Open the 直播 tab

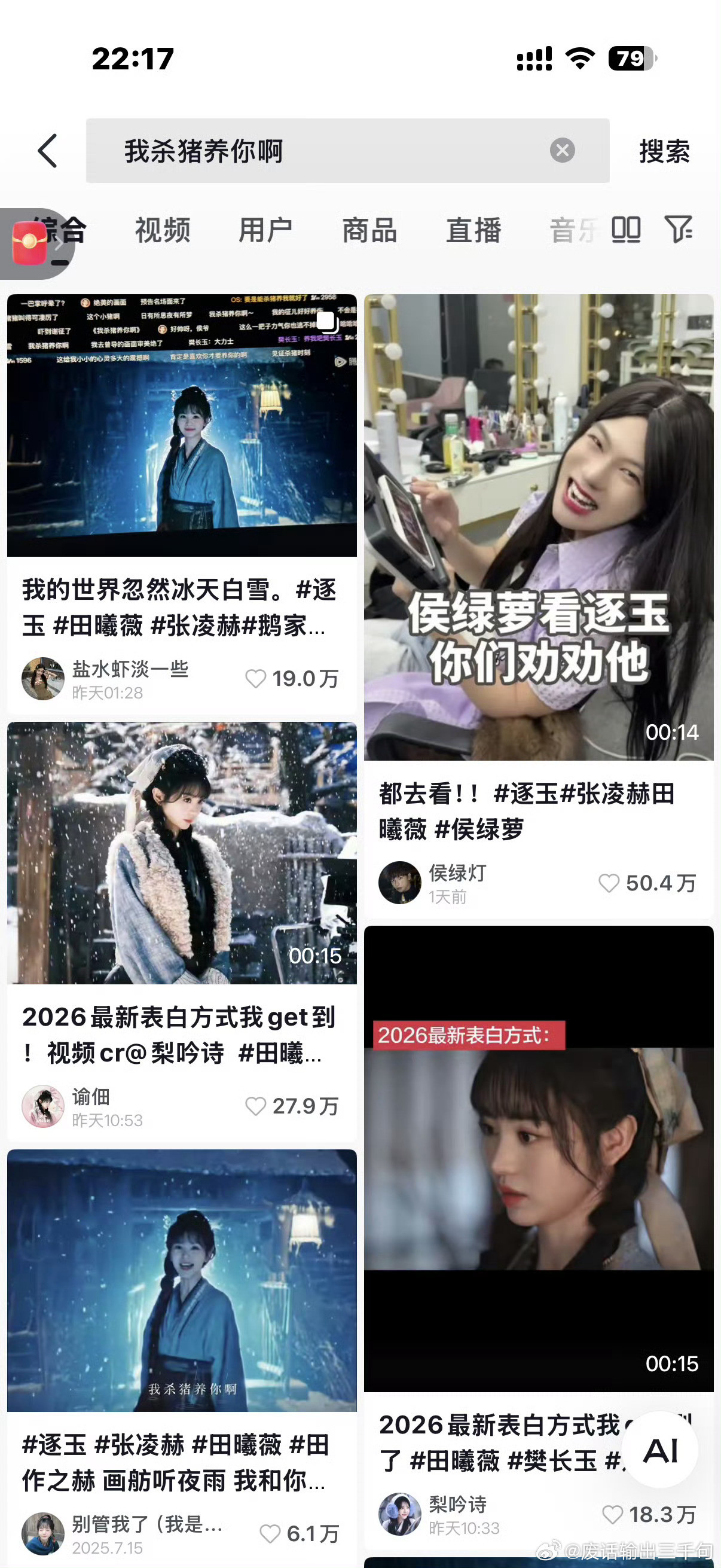(473, 231)
